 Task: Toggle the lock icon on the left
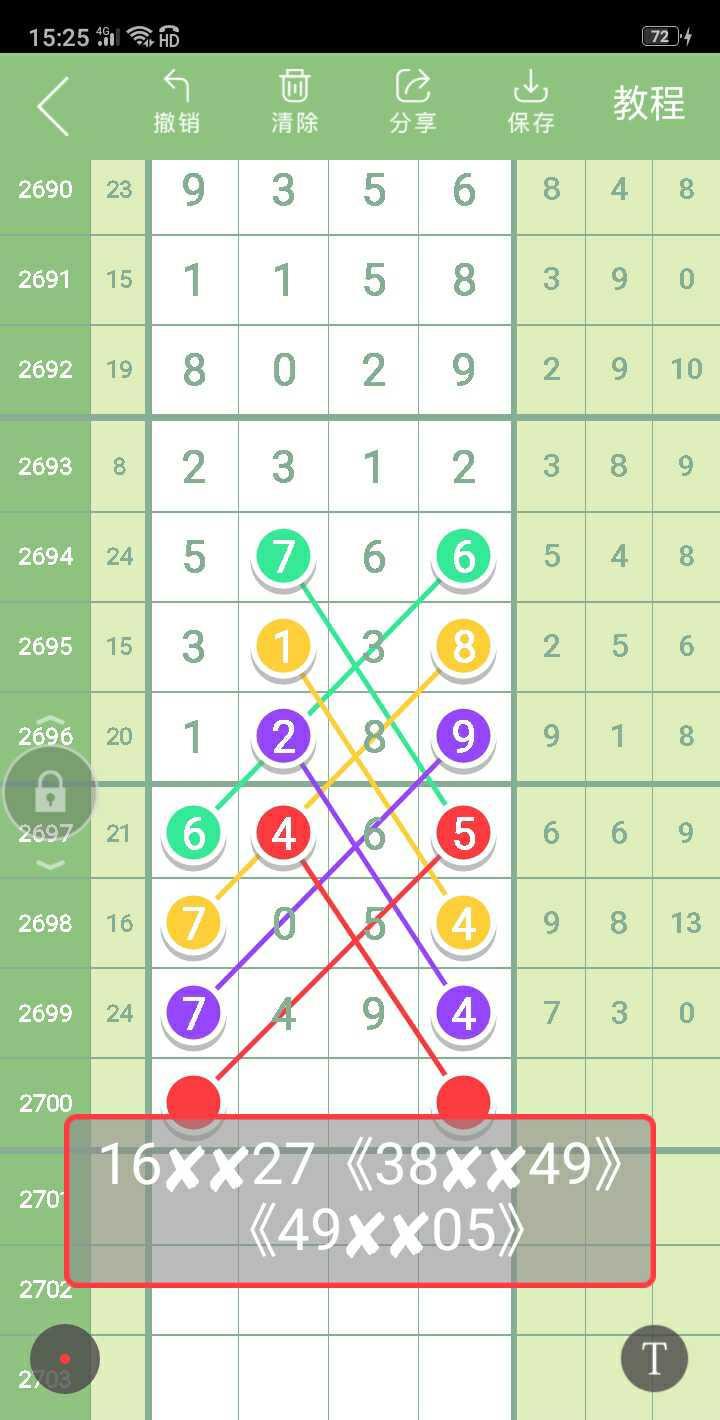[50, 794]
